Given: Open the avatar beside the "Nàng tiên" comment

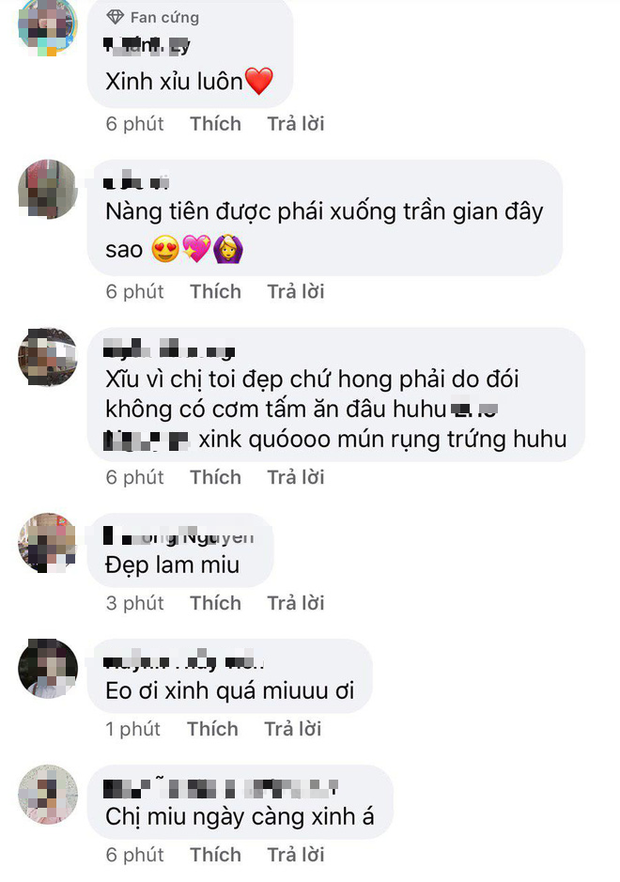Looking at the screenshot, I should (x=47, y=189).
